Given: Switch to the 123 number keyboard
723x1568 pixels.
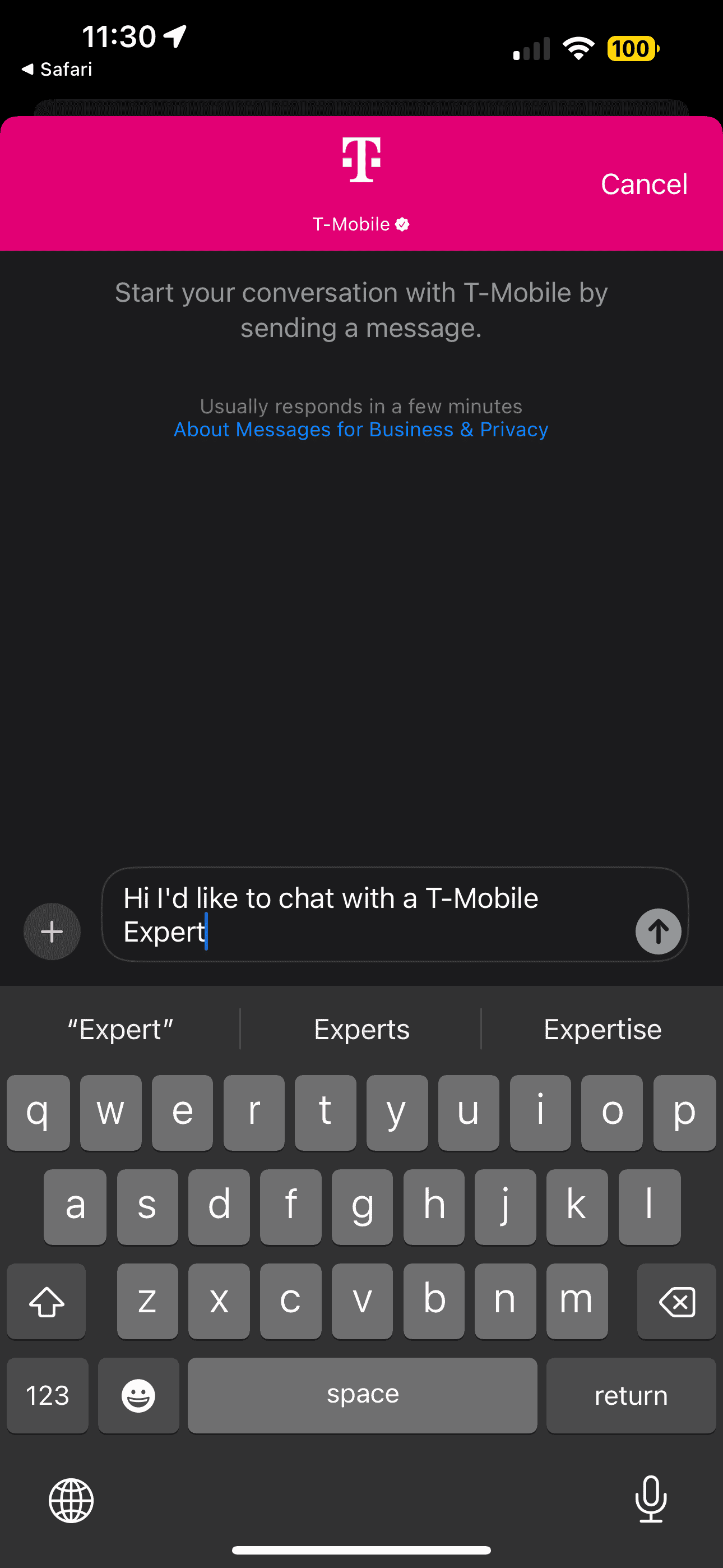Looking at the screenshot, I should [48, 1395].
